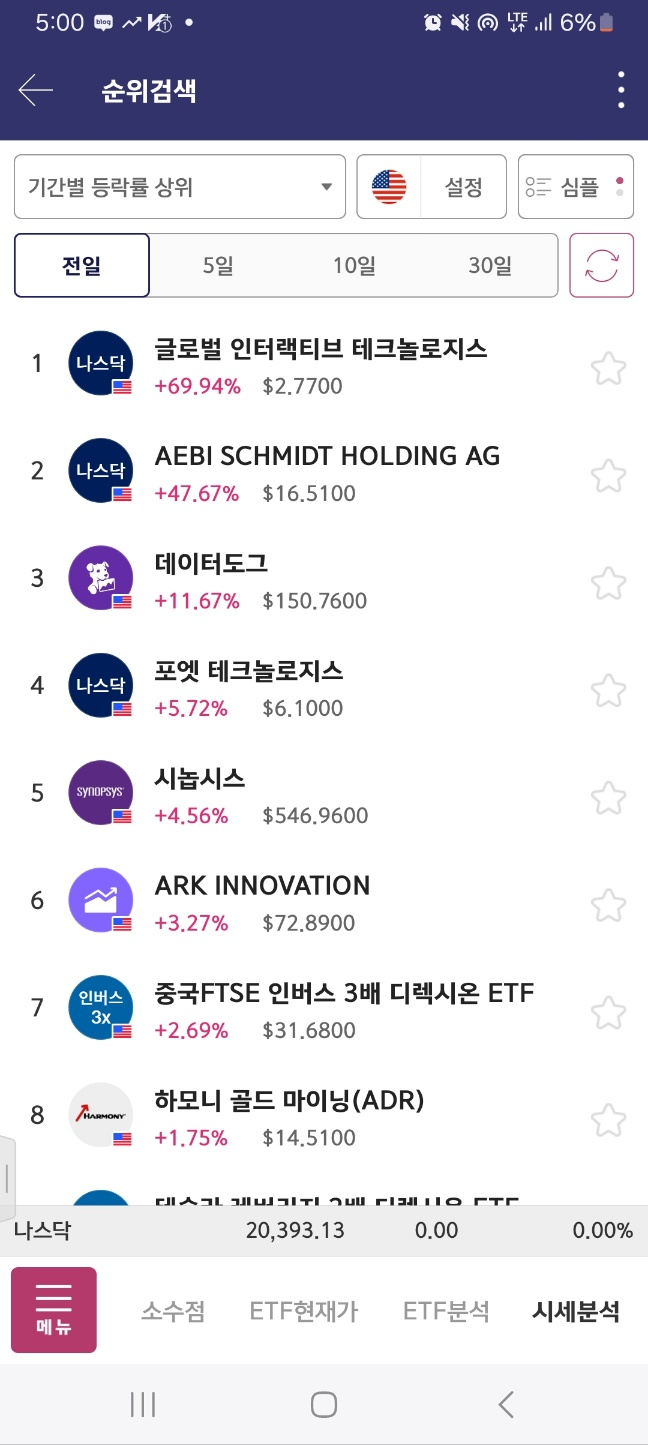The width and height of the screenshot is (648, 1445).
Task: Go to the ETF현재가 tab
Action: pos(304,1311)
